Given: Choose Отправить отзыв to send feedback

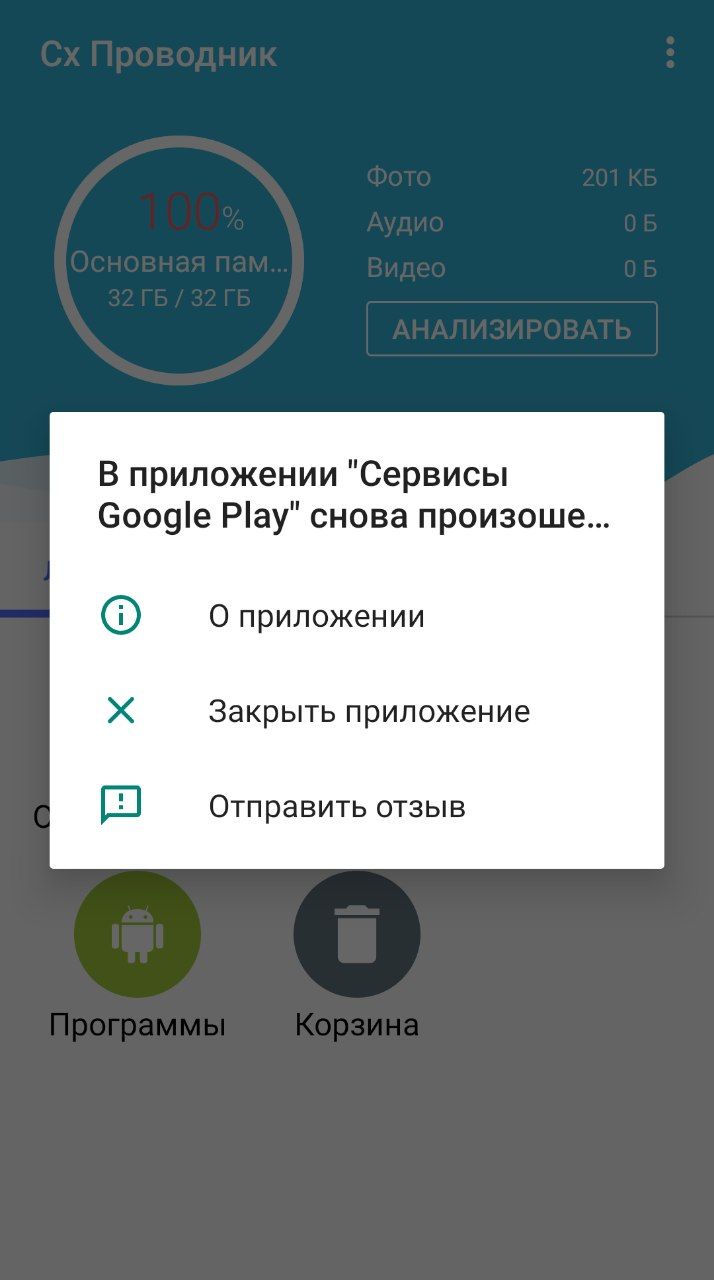Looking at the screenshot, I should point(337,806).
